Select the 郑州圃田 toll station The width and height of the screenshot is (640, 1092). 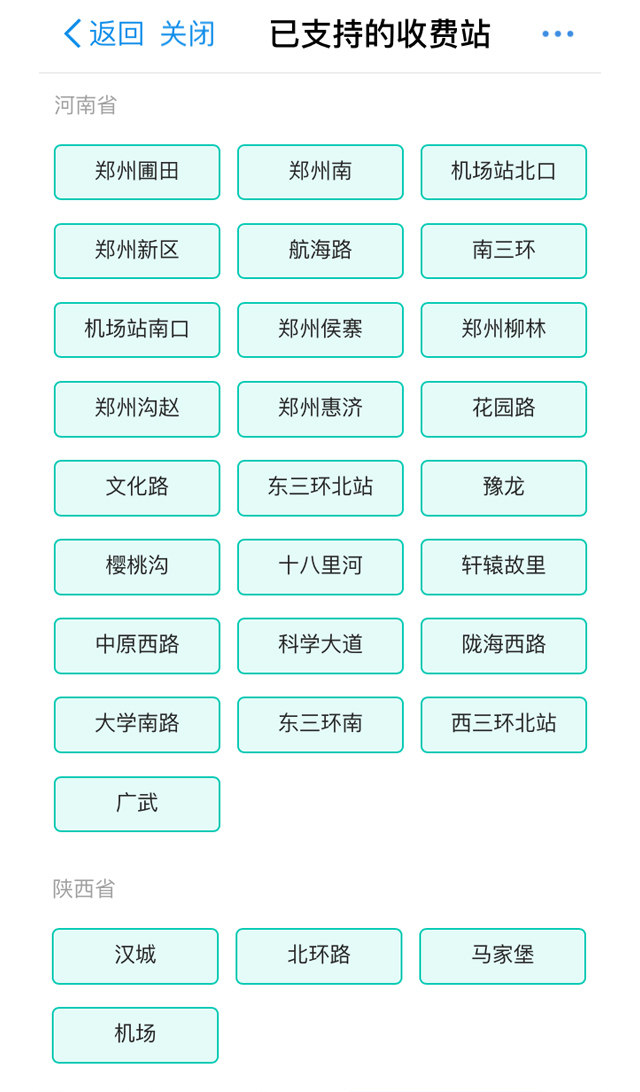[x=137, y=172]
